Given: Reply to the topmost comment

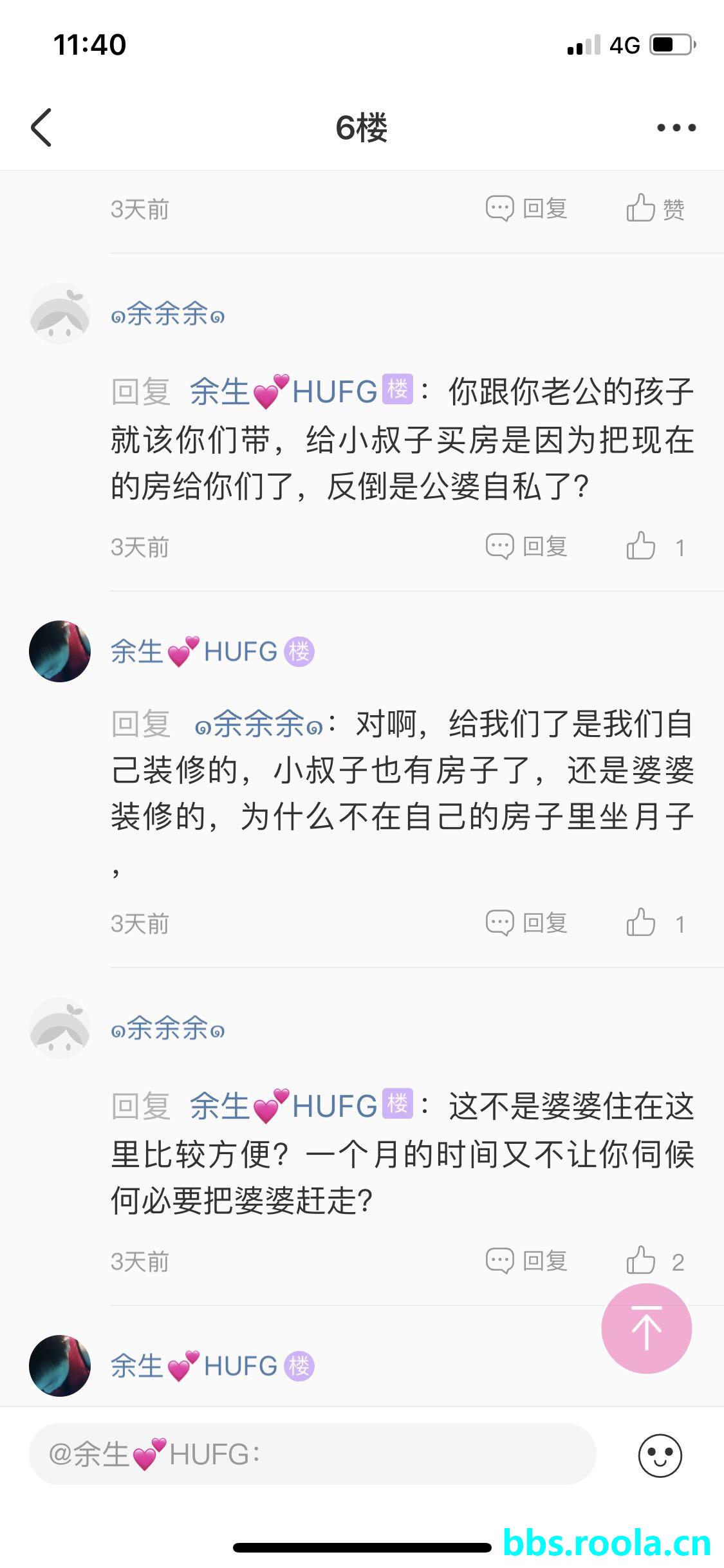Looking at the screenshot, I should click(x=526, y=209).
